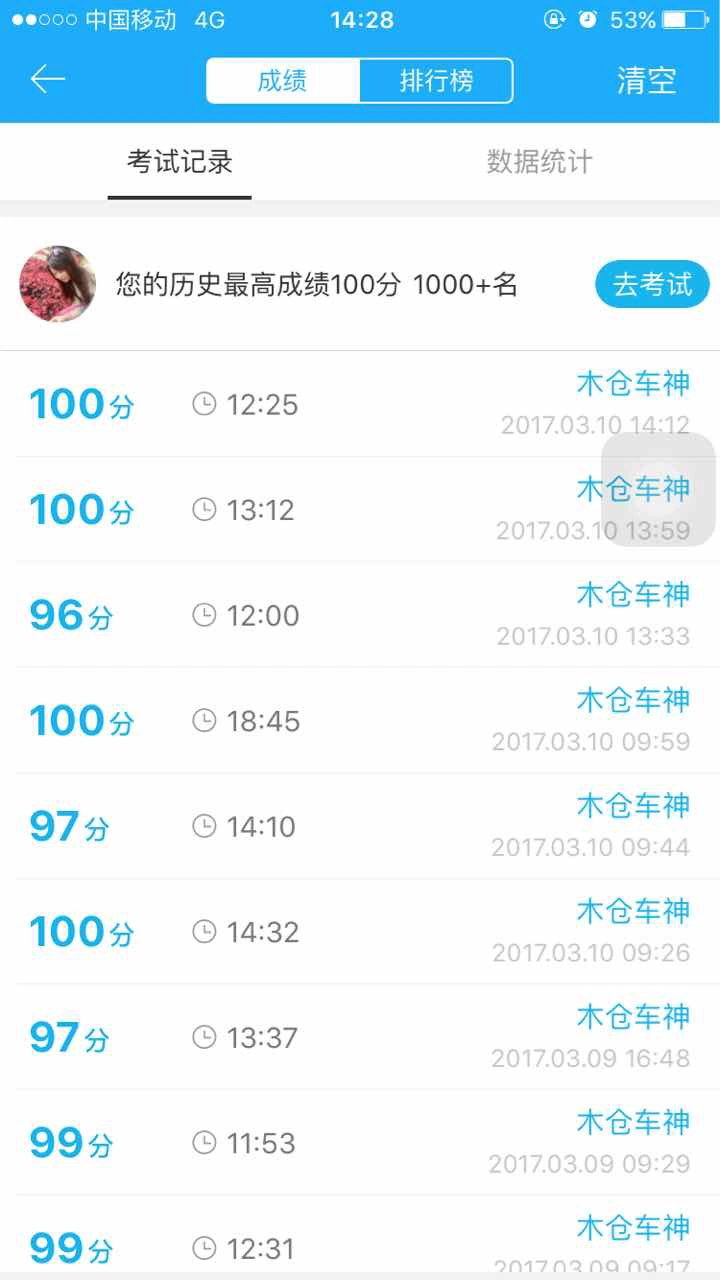
Task: Tap the floating AssistiveTouch button
Action: point(659,489)
